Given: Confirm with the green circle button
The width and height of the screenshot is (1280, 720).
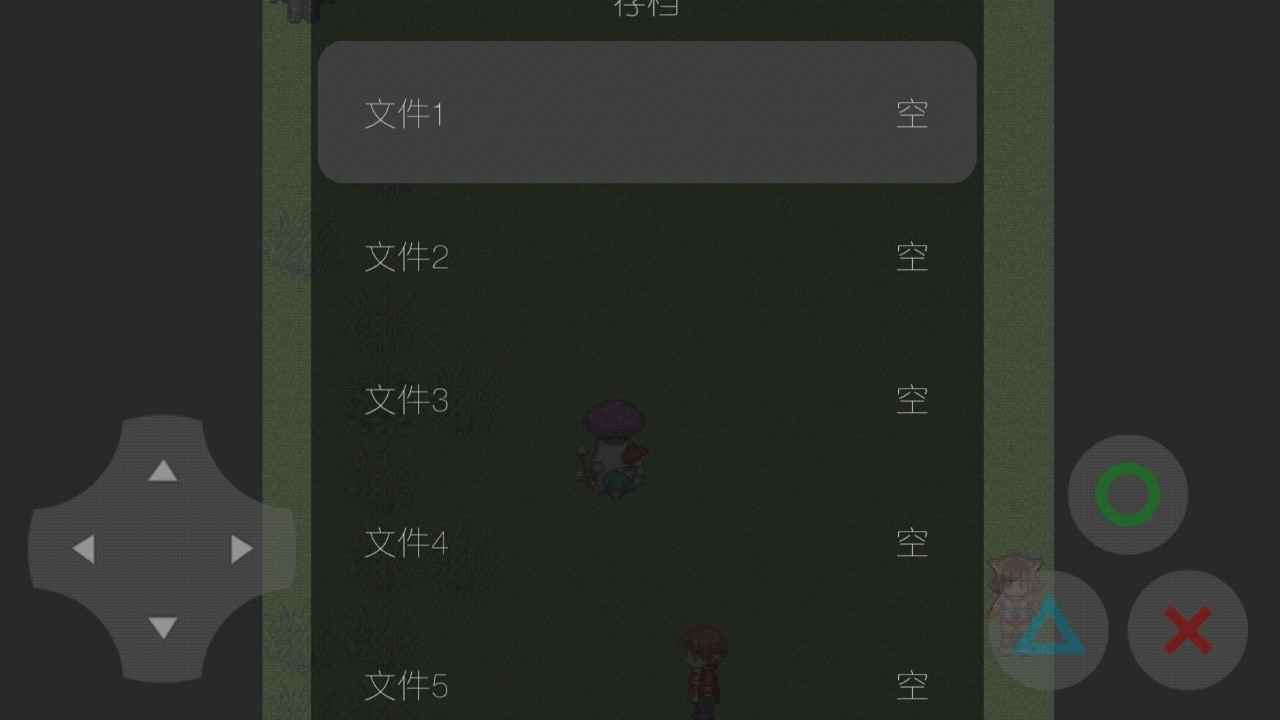Looking at the screenshot, I should [1127, 494].
